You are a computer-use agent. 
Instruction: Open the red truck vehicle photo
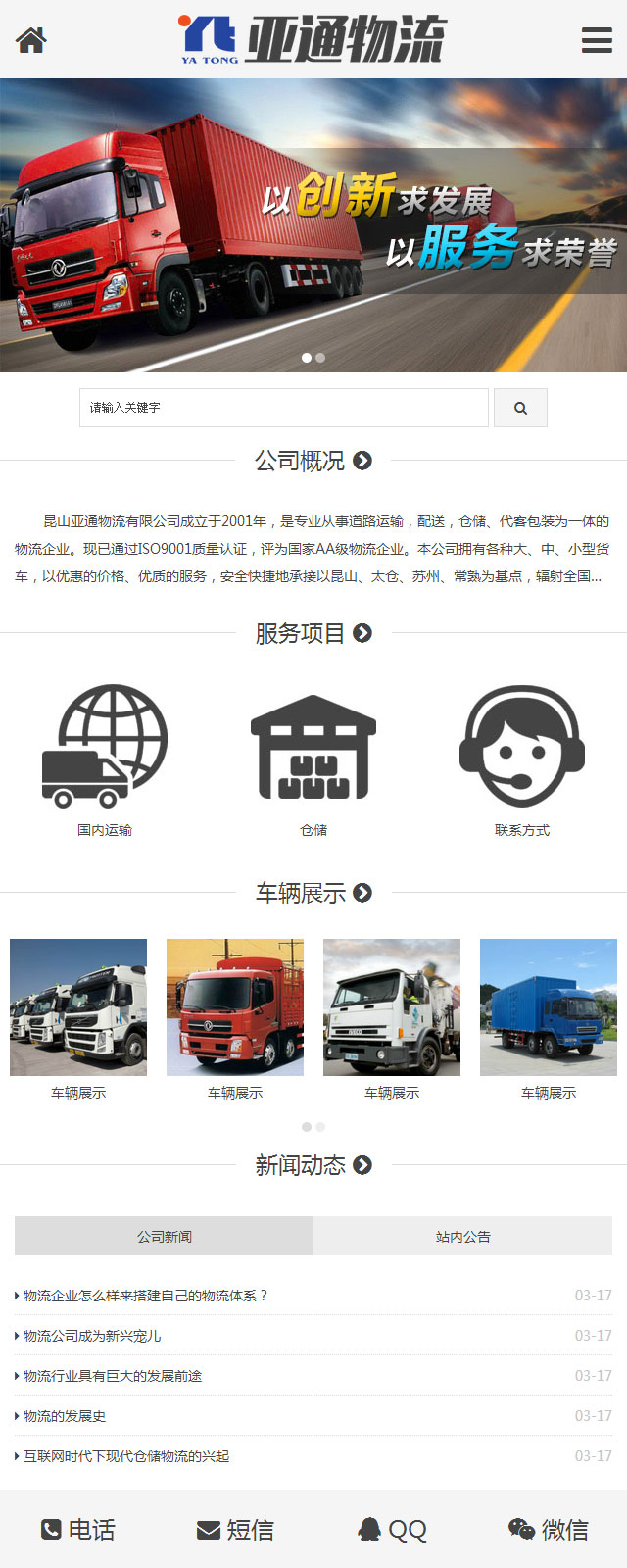[x=235, y=1007]
